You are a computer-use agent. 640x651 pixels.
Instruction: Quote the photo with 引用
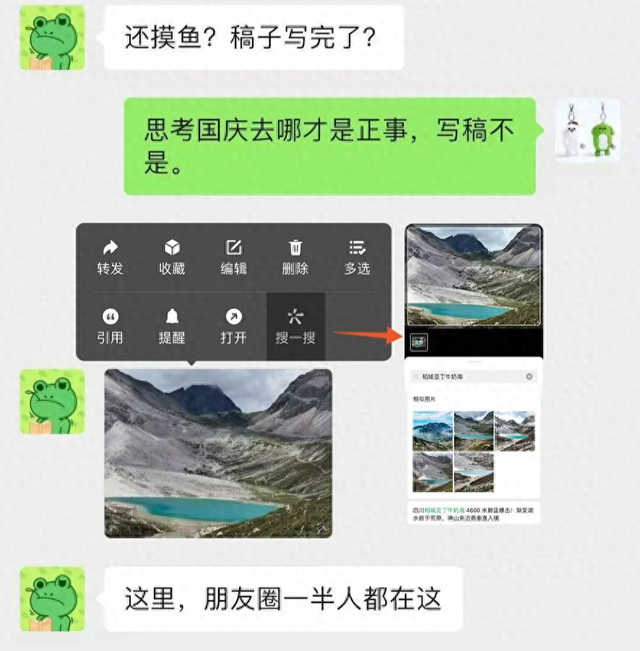(110, 326)
